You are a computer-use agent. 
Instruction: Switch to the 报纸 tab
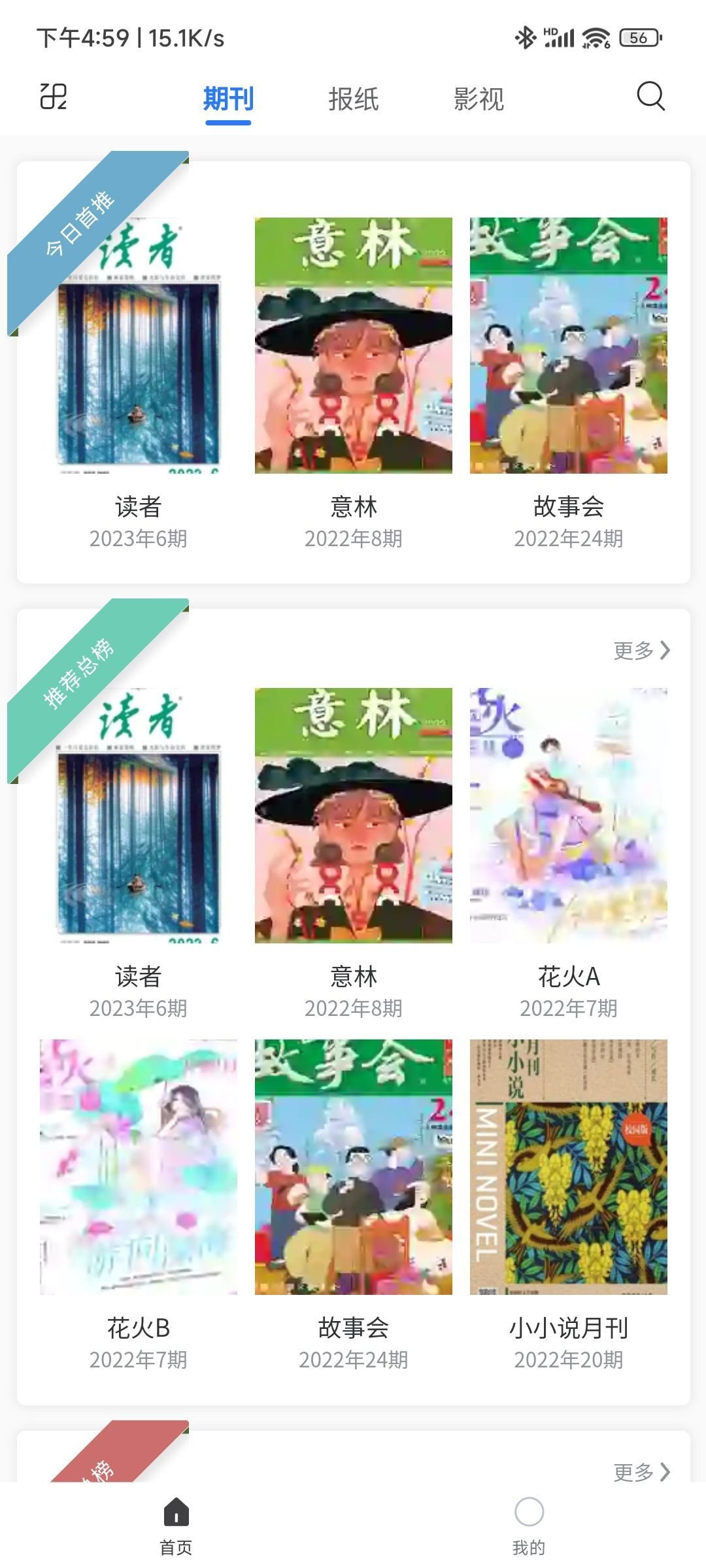click(x=354, y=99)
